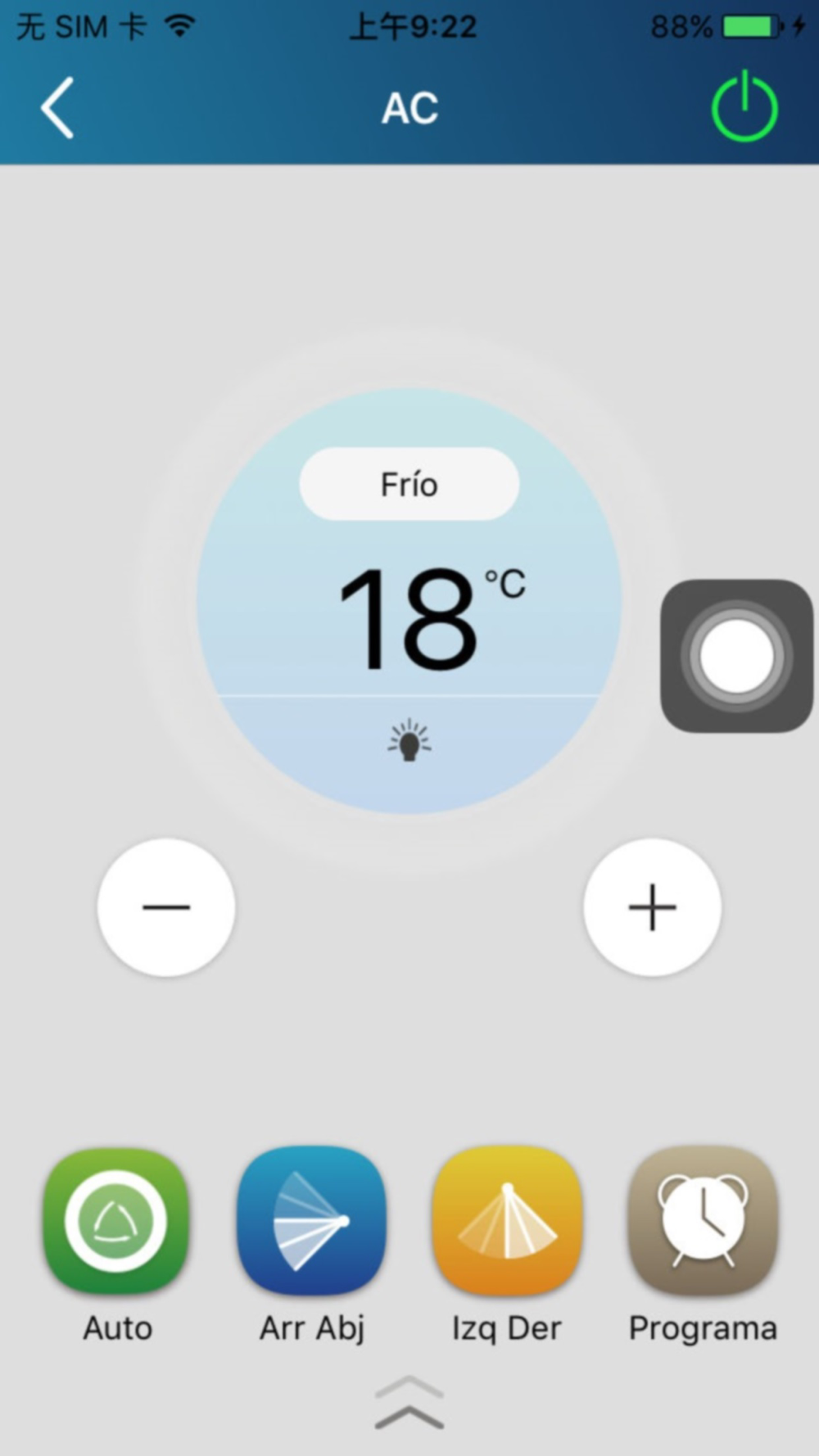This screenshot has height=1456, width=819.
Task: Decrease temperature with the minus button
Action: pos(166,907)
